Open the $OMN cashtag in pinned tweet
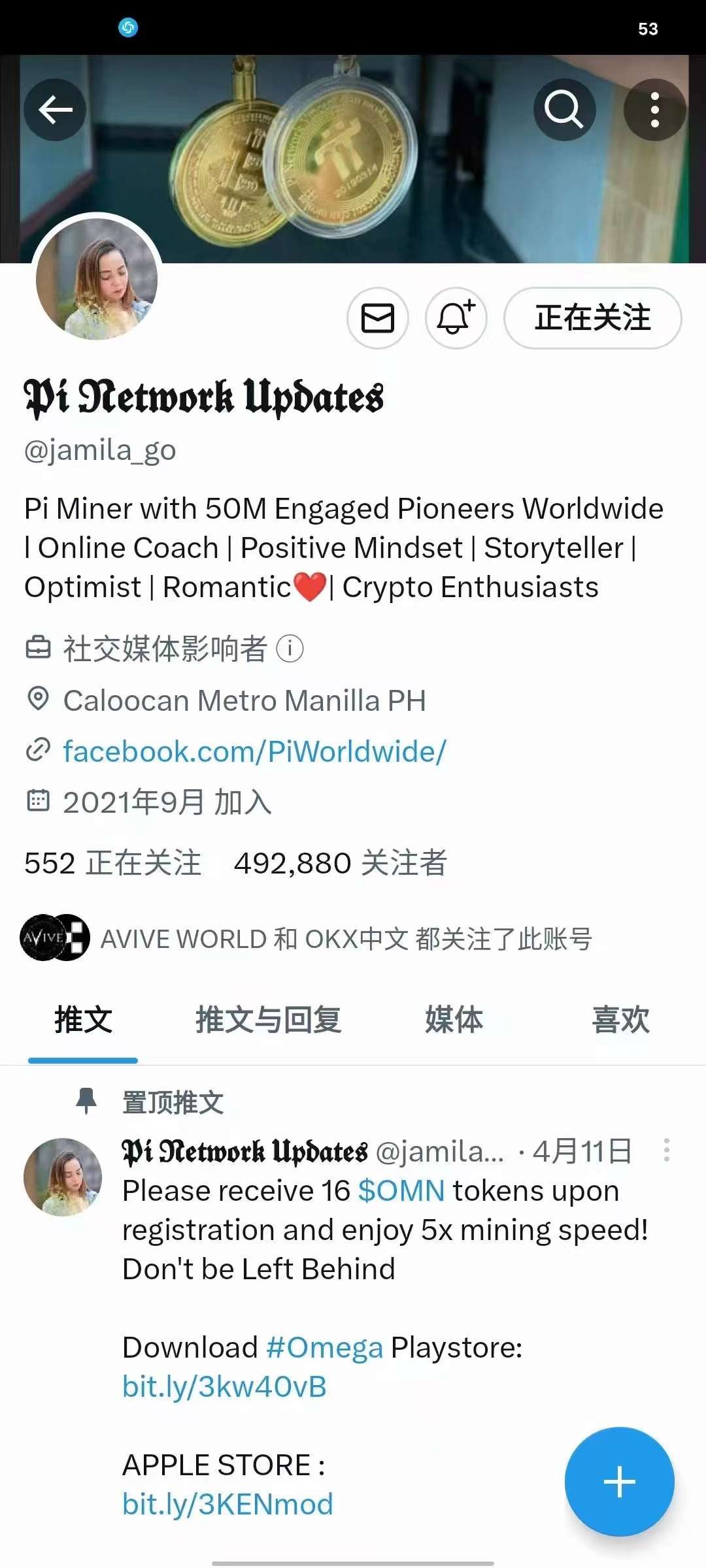706x1568 pixels. point(401,1191)
